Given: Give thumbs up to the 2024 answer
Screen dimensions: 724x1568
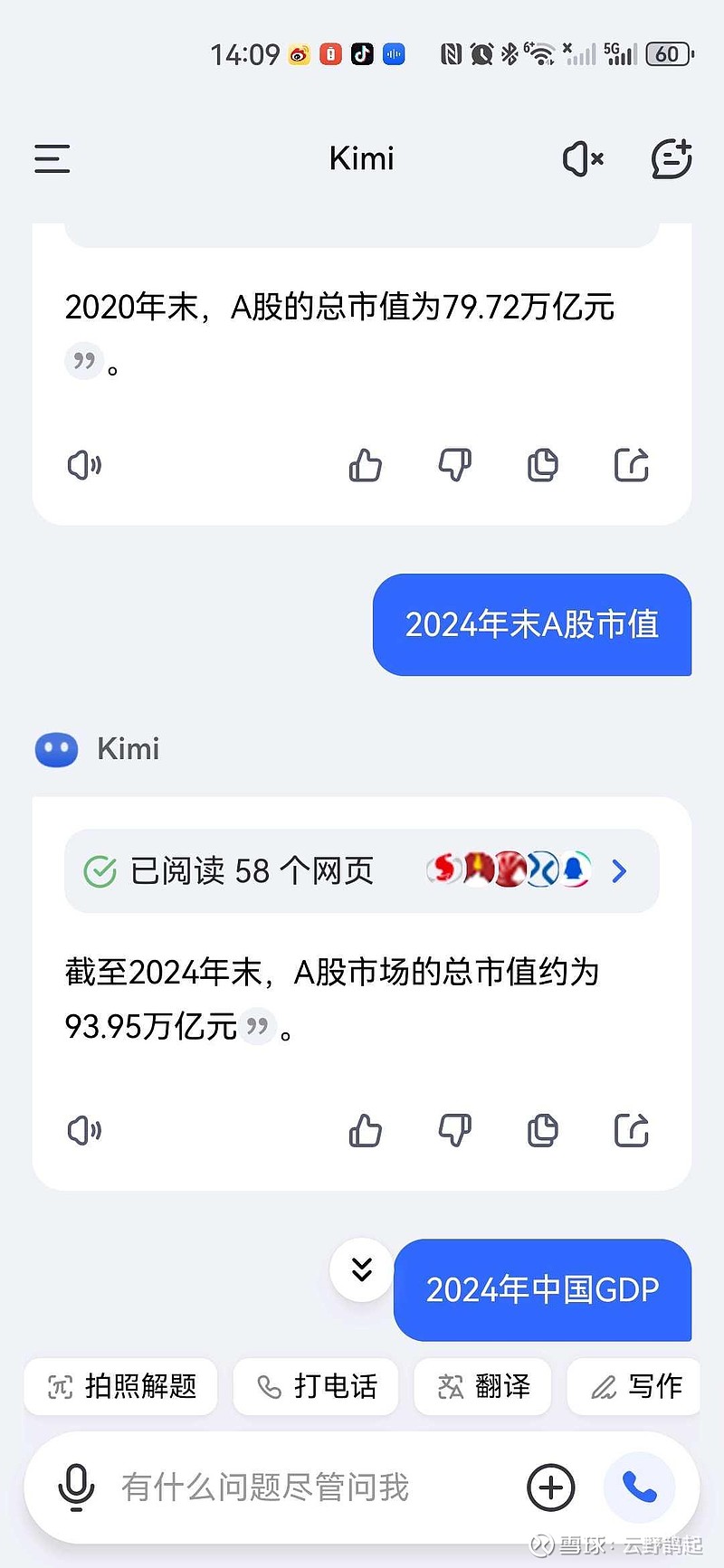Looking at the screenshot, I should pos(365,1131).
